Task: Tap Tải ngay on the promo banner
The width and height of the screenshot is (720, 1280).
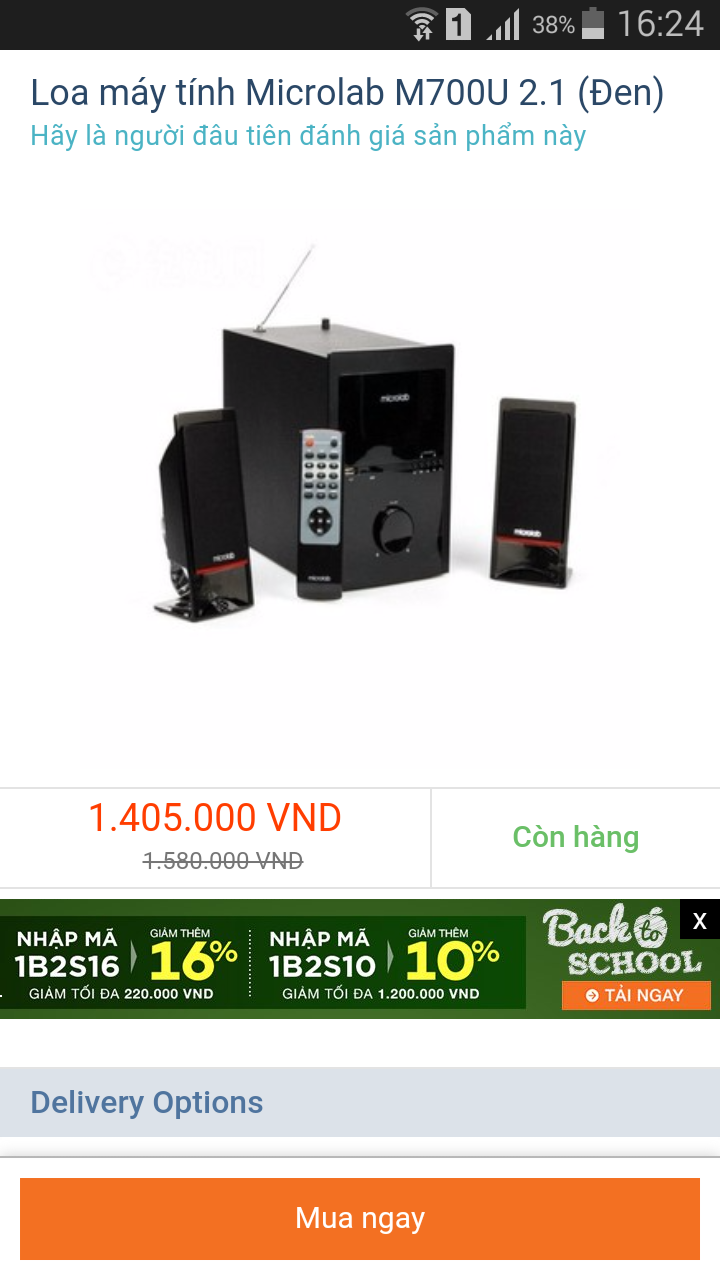Action: coord(636,995)
